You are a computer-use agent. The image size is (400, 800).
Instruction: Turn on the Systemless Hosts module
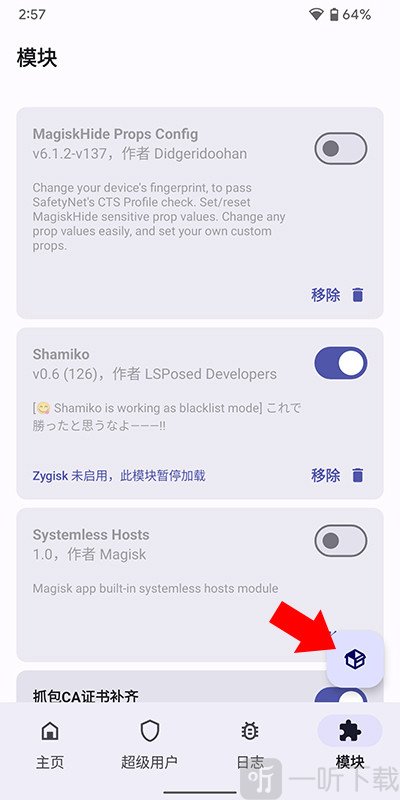point(341,541)
